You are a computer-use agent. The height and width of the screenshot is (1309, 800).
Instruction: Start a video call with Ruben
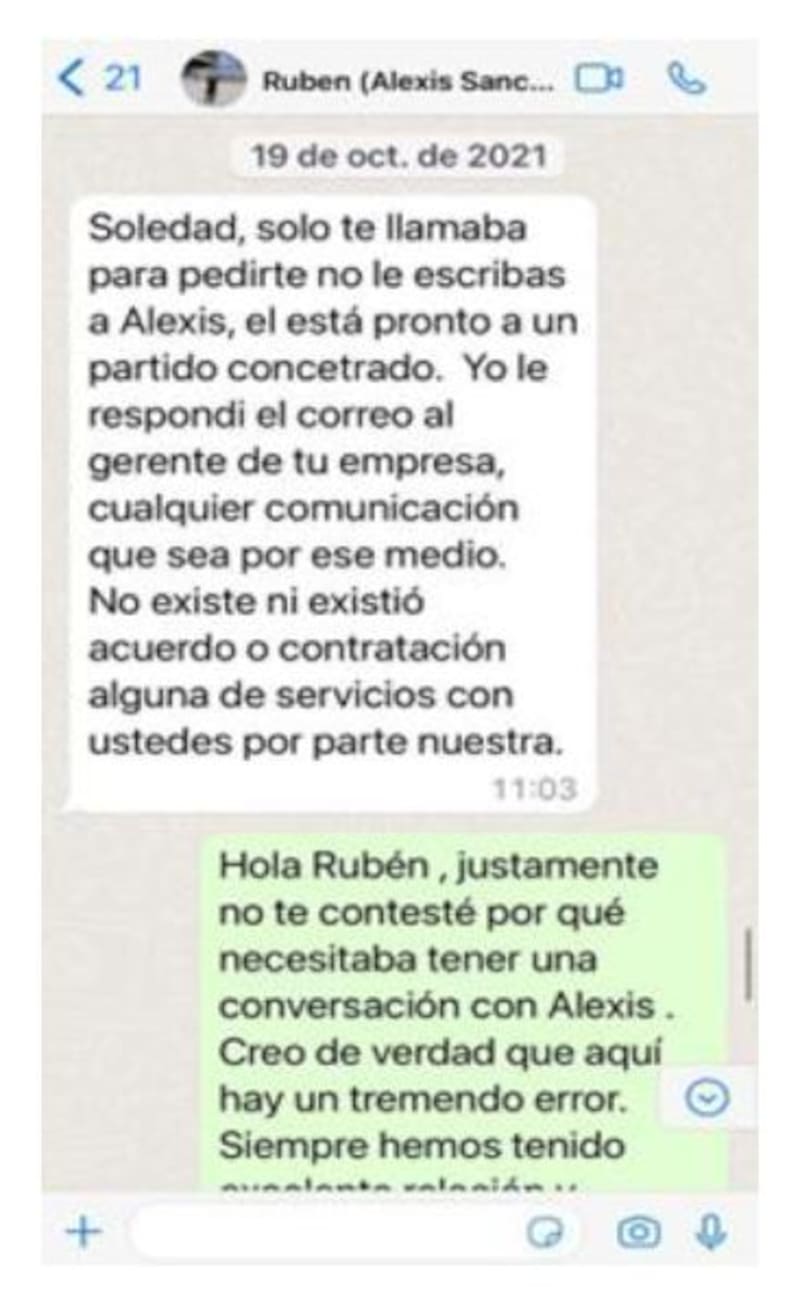point(599,80)
